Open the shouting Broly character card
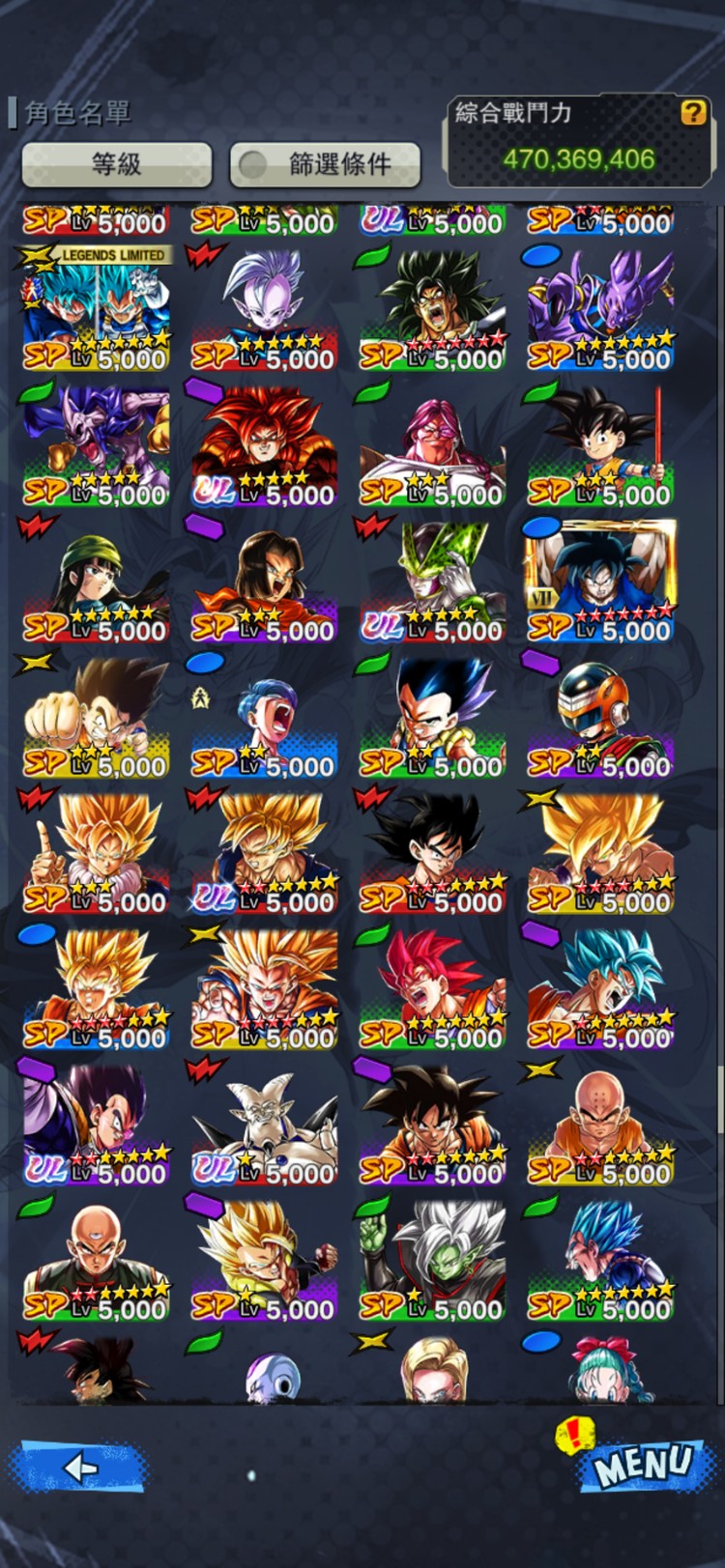Viewport: 725px width, 1568px height. click(x=432, y=309)
